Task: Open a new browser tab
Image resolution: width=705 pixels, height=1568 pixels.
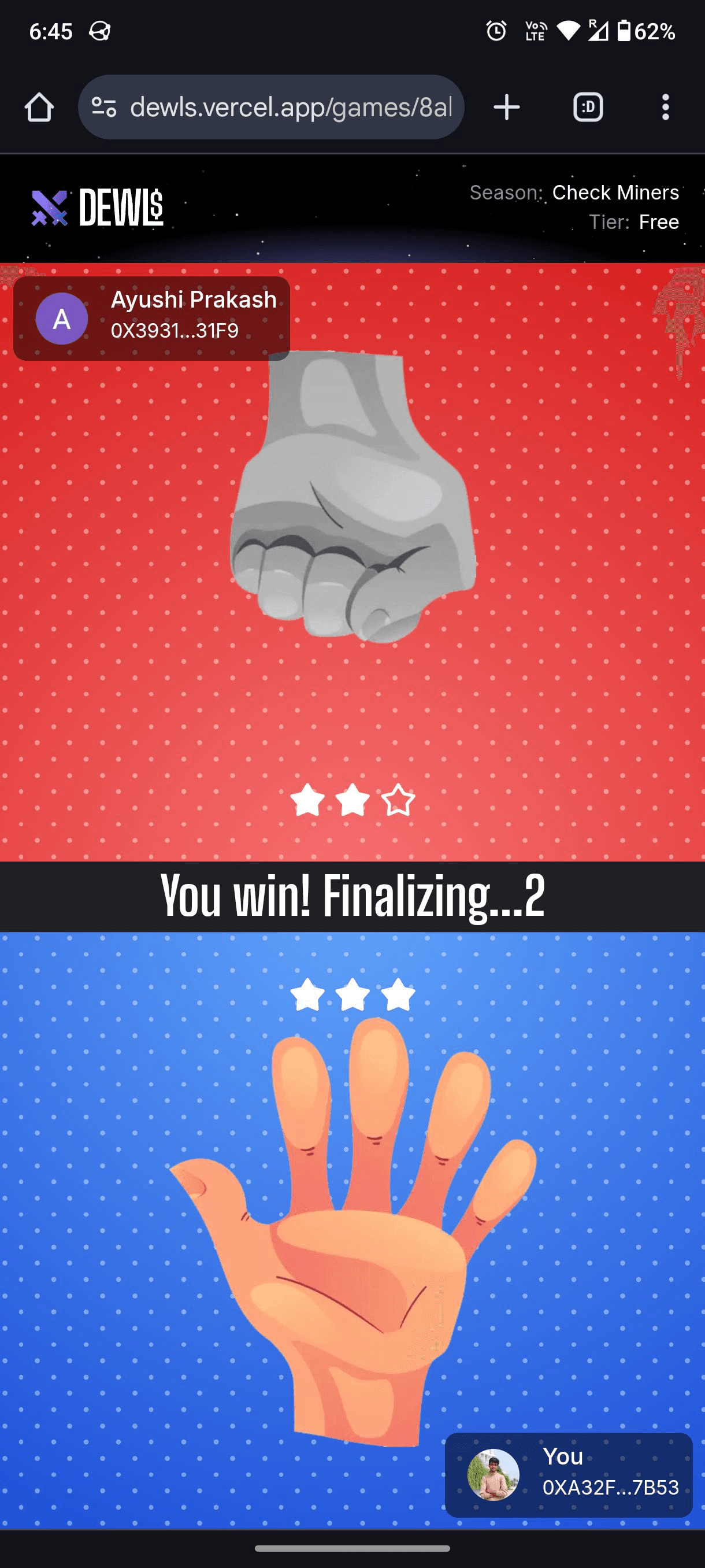Action: click(506, 108)
